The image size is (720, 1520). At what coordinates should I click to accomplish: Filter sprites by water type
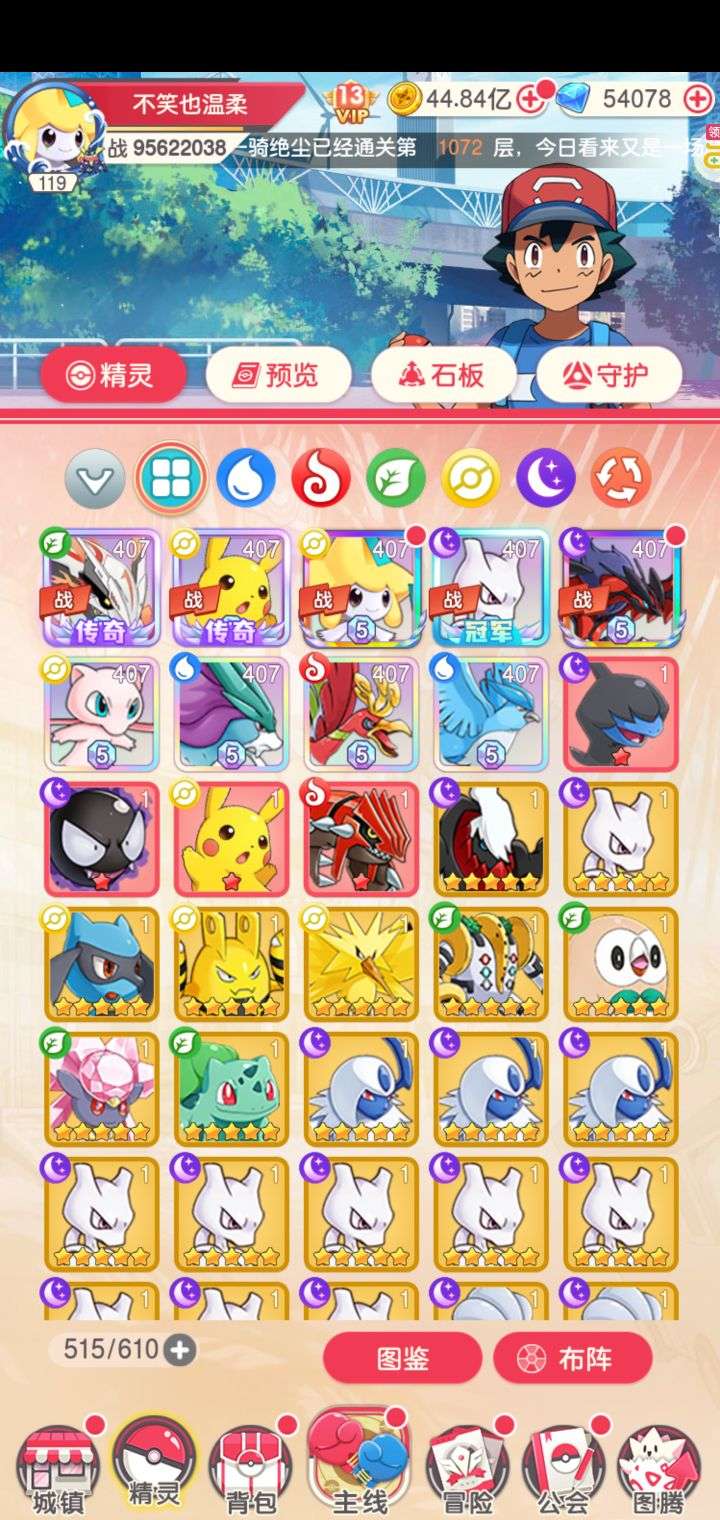tap(245, 479)
